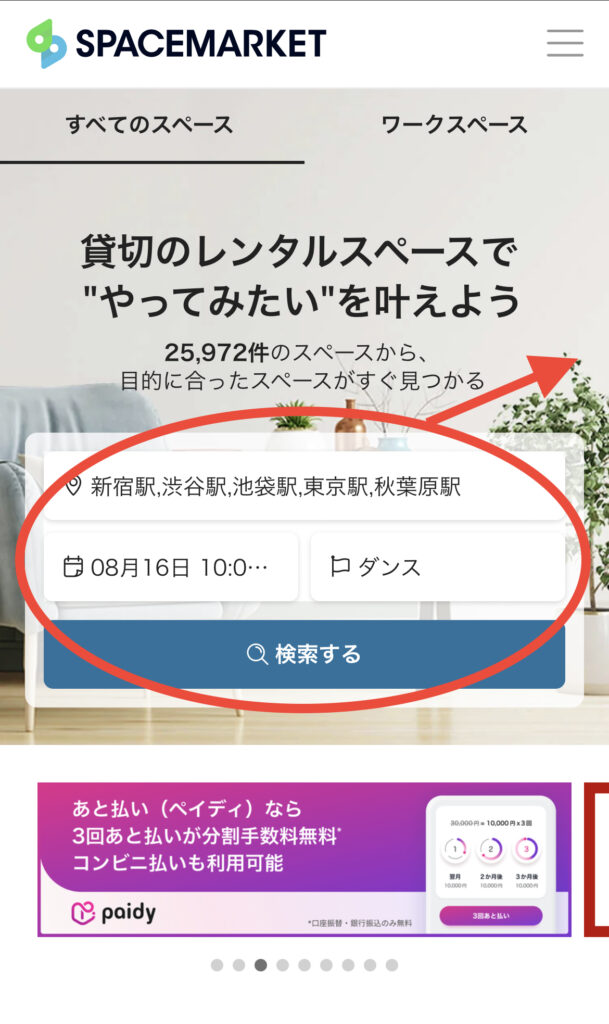Open the paidy あと払い banner
Screen dimensions: 609x1024
304,859
